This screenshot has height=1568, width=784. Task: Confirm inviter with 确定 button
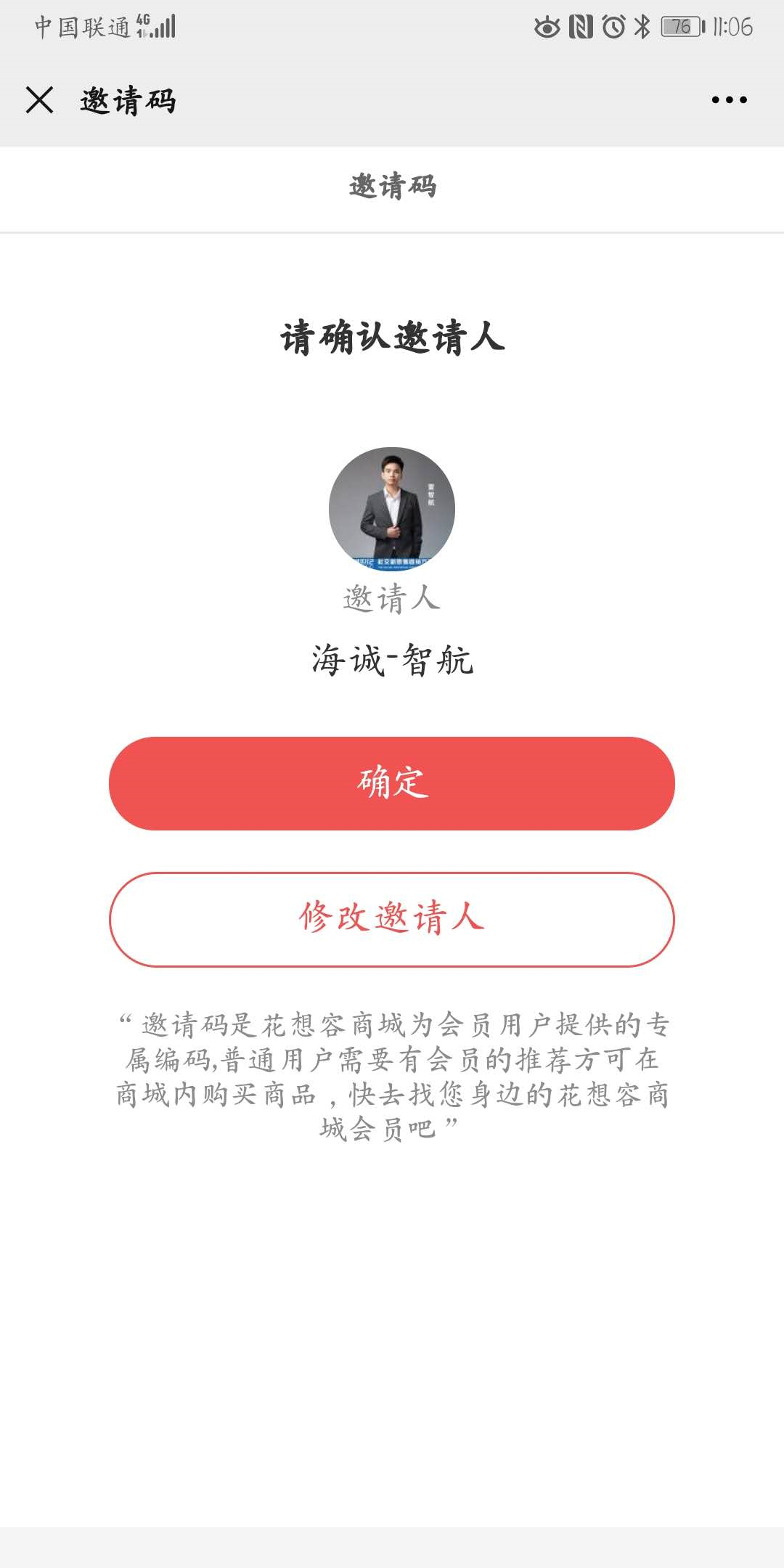tap(392, 783)
